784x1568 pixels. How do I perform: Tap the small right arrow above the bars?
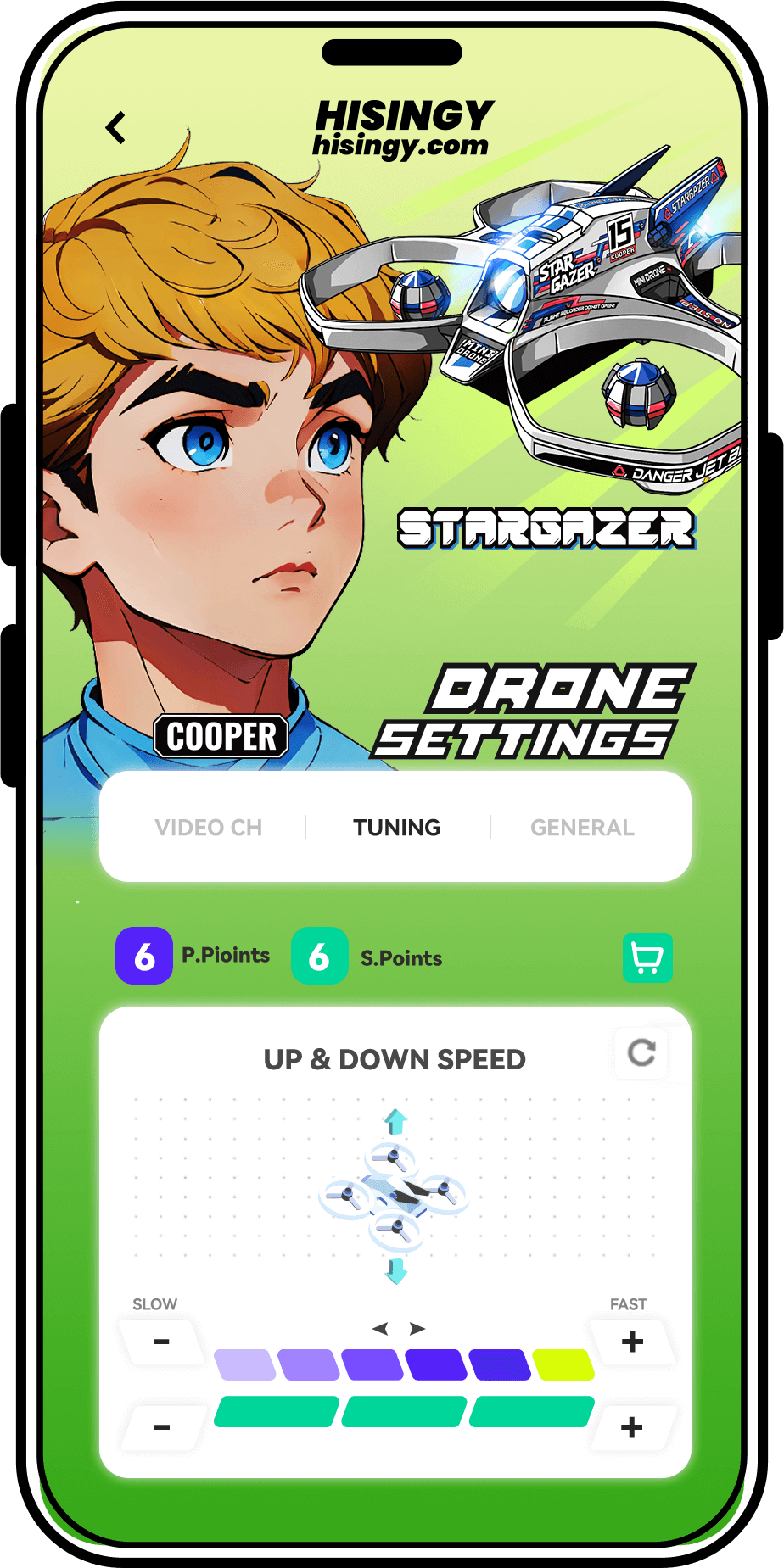click(x=417, y=1329)
